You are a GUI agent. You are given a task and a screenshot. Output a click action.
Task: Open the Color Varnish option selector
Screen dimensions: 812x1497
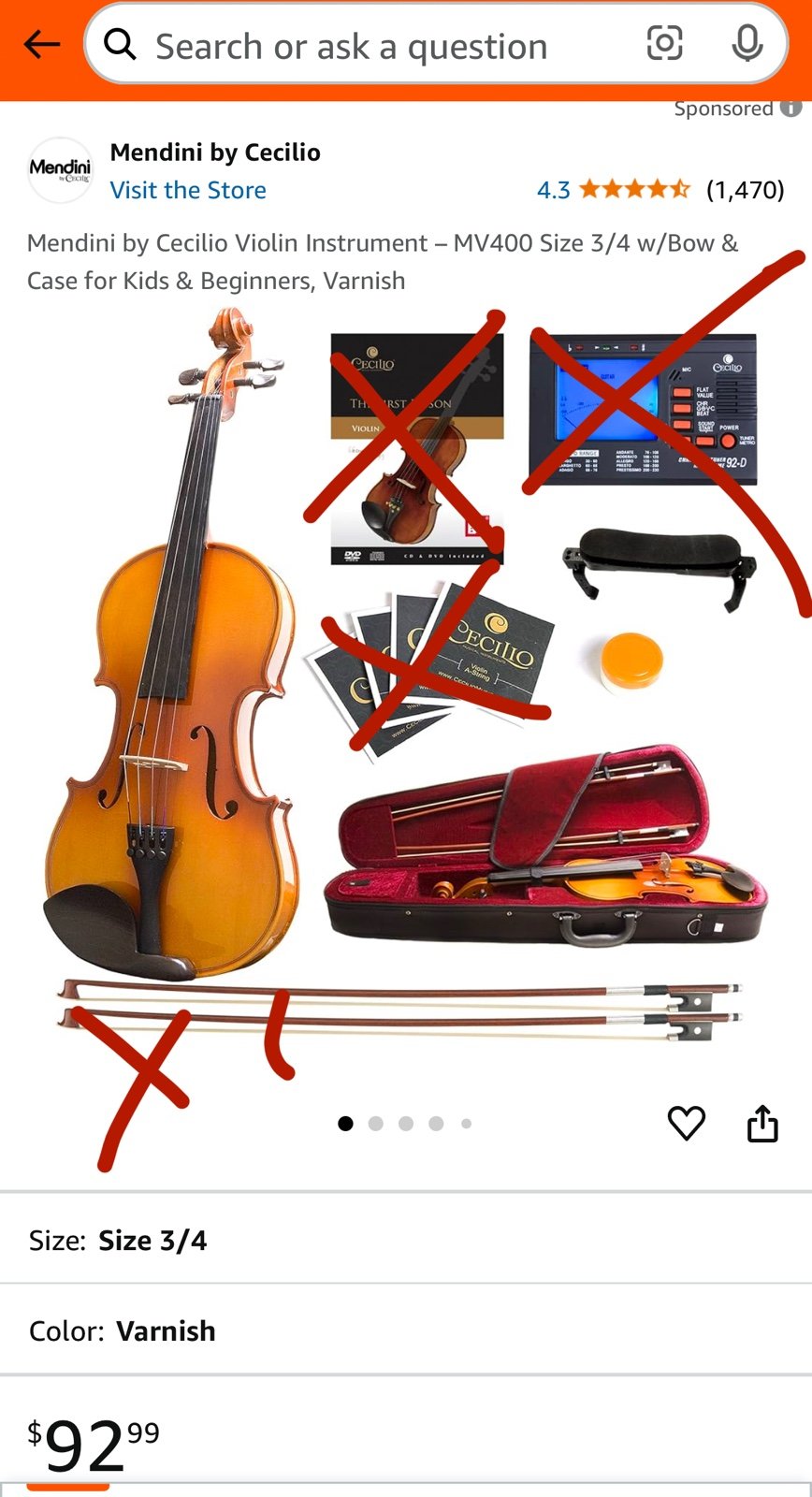(x=406, y=1330)
